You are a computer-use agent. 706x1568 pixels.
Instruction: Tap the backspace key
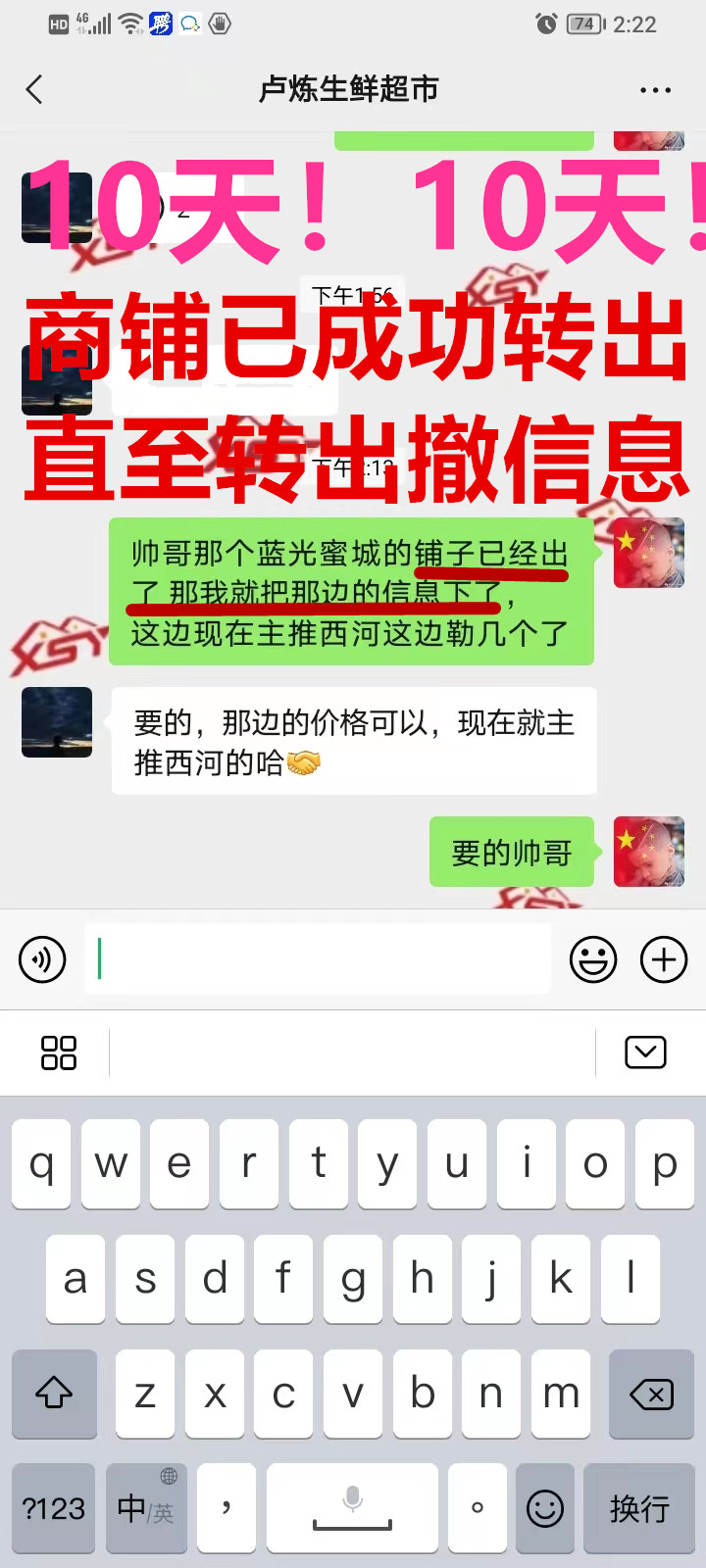650,1394
